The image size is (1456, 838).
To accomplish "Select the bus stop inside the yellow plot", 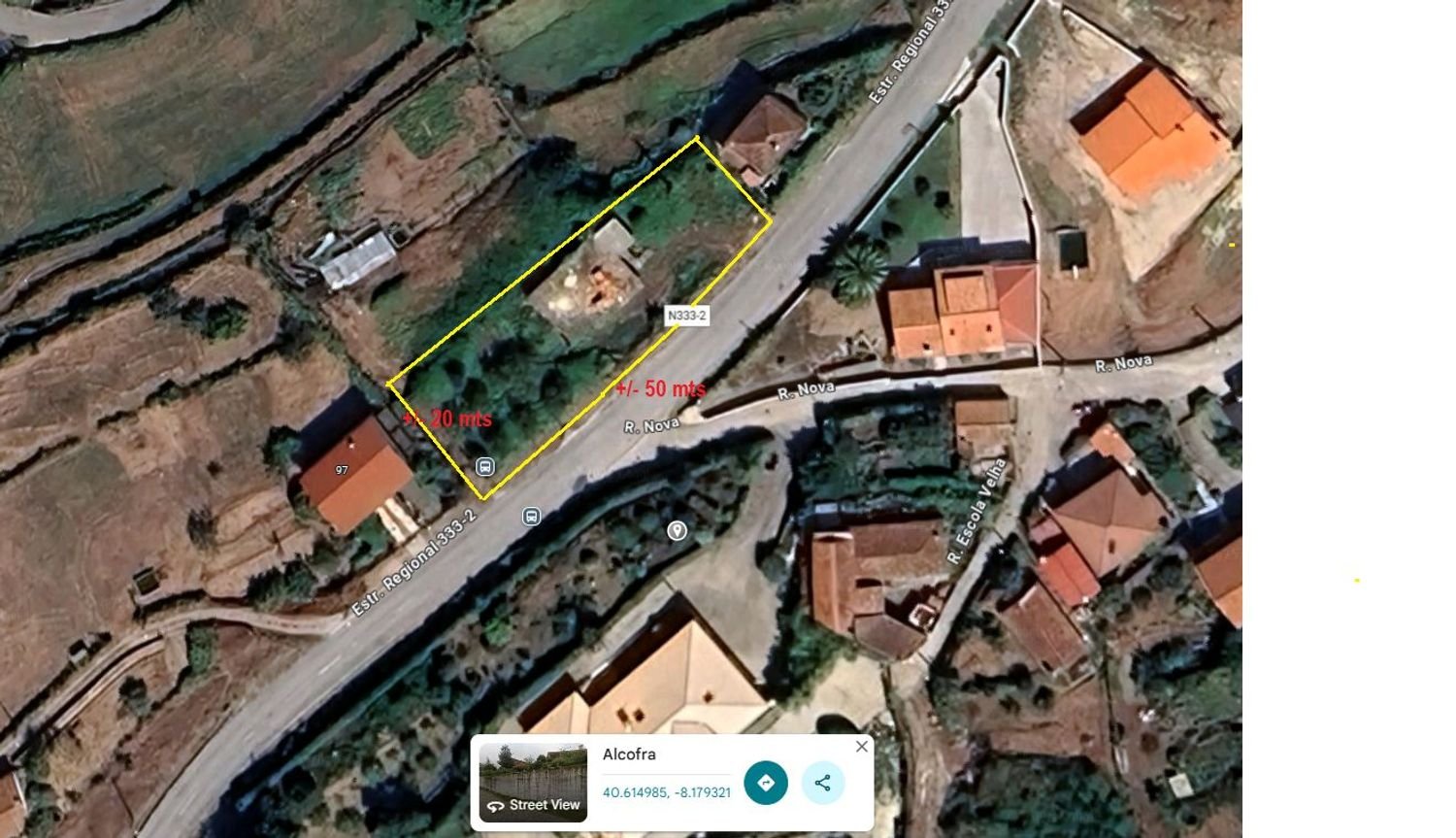I will 485,467.
